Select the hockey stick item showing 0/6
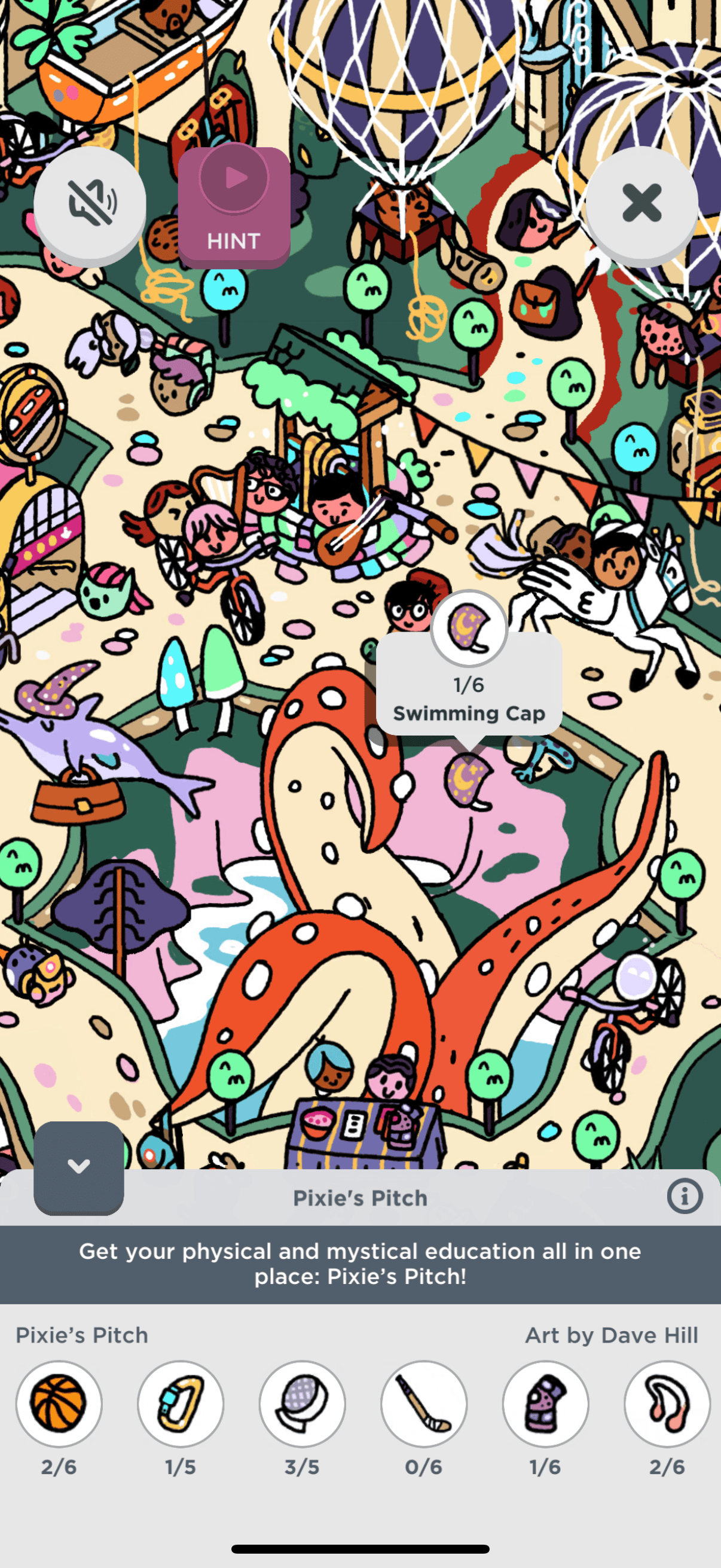Screen dimensions: 721x1568 424,1404
